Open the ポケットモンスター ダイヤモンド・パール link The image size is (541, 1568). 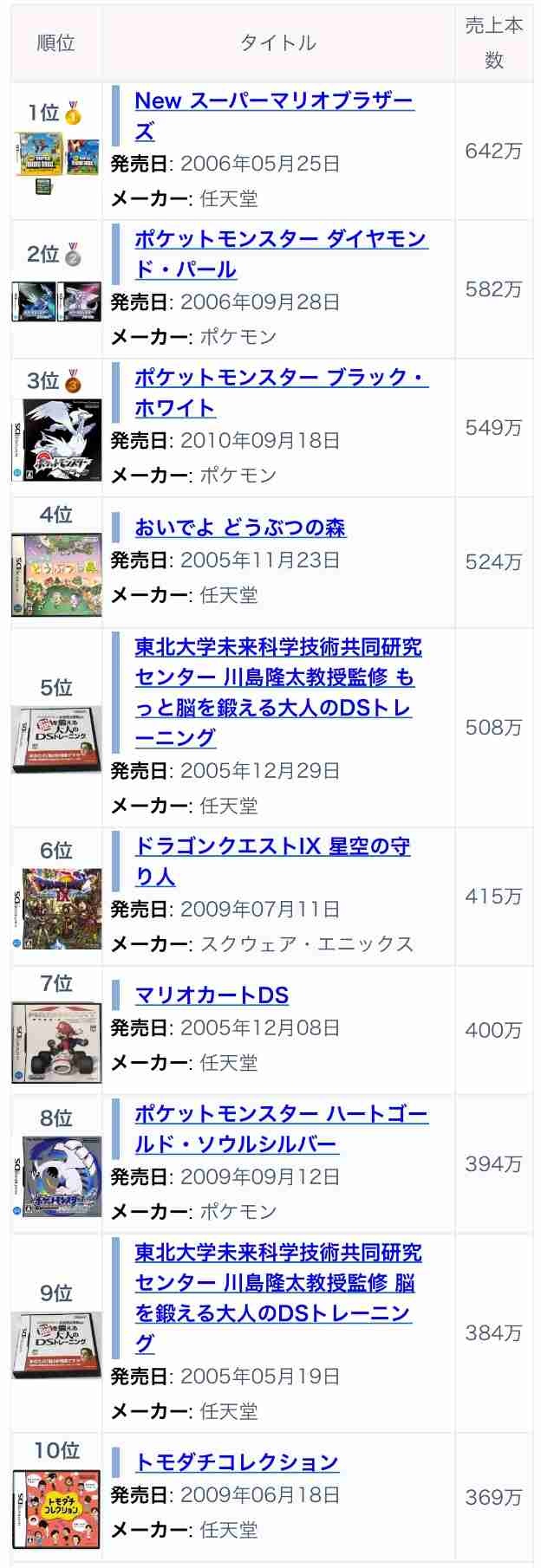pos(280,240)
